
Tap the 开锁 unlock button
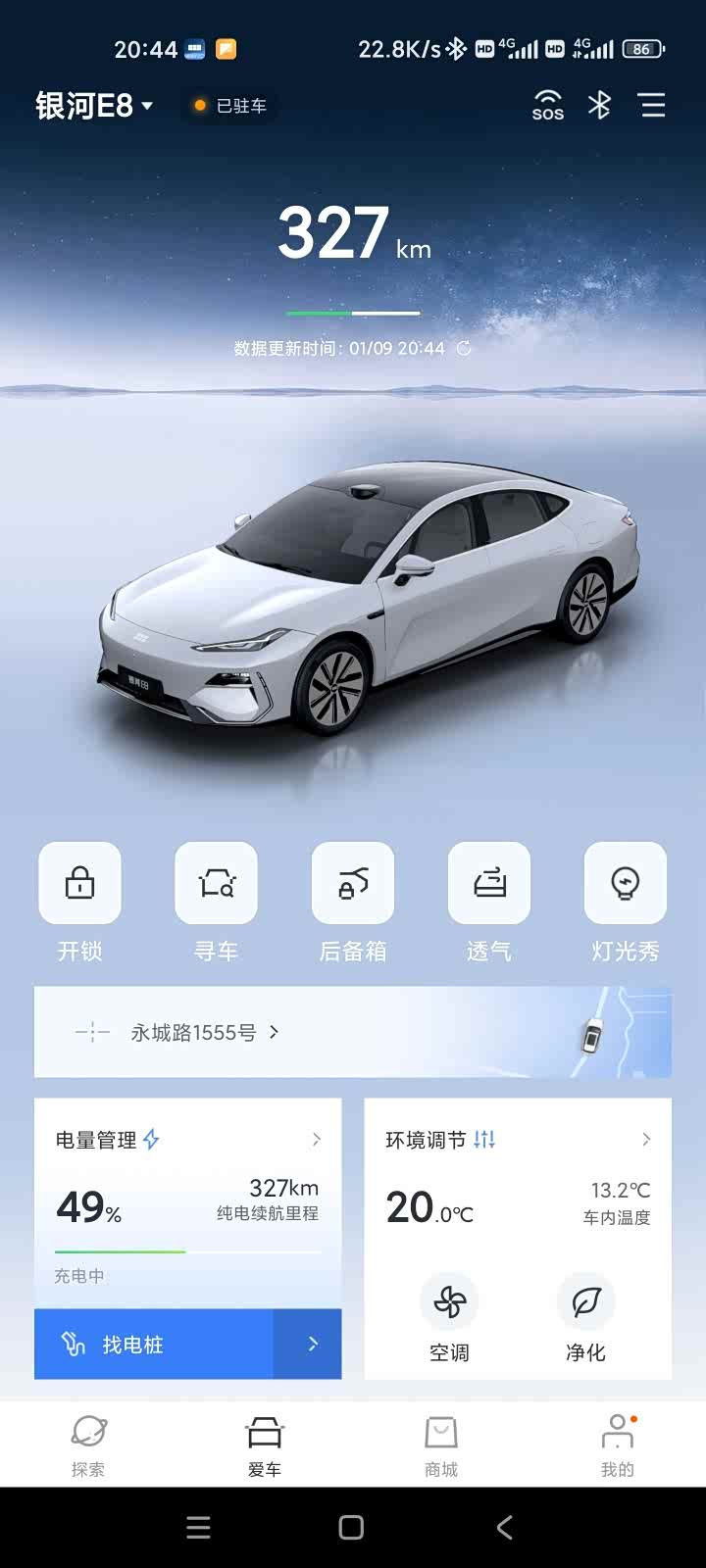click(79, 884)
